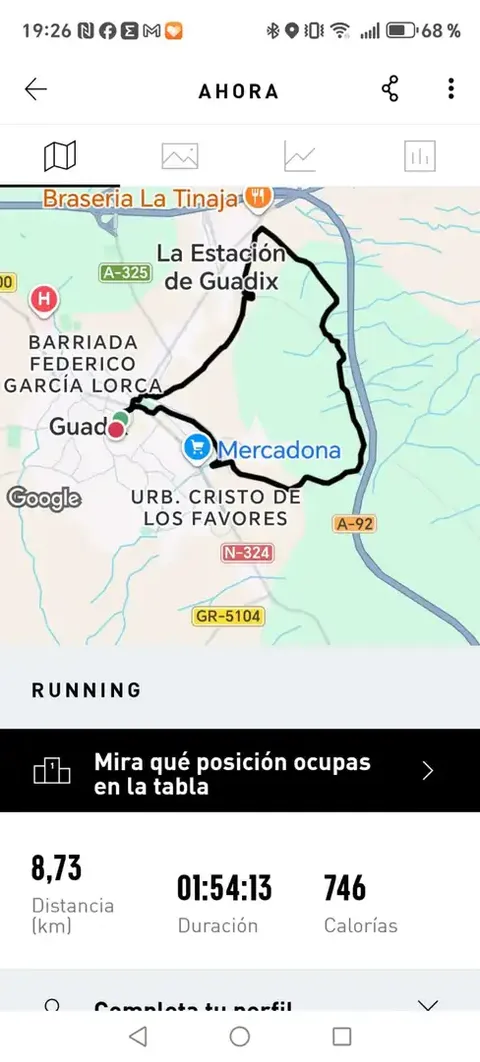Expand the Completa tu perfil section
Viewport: 480px width, 1062px height.
[240, 996]
